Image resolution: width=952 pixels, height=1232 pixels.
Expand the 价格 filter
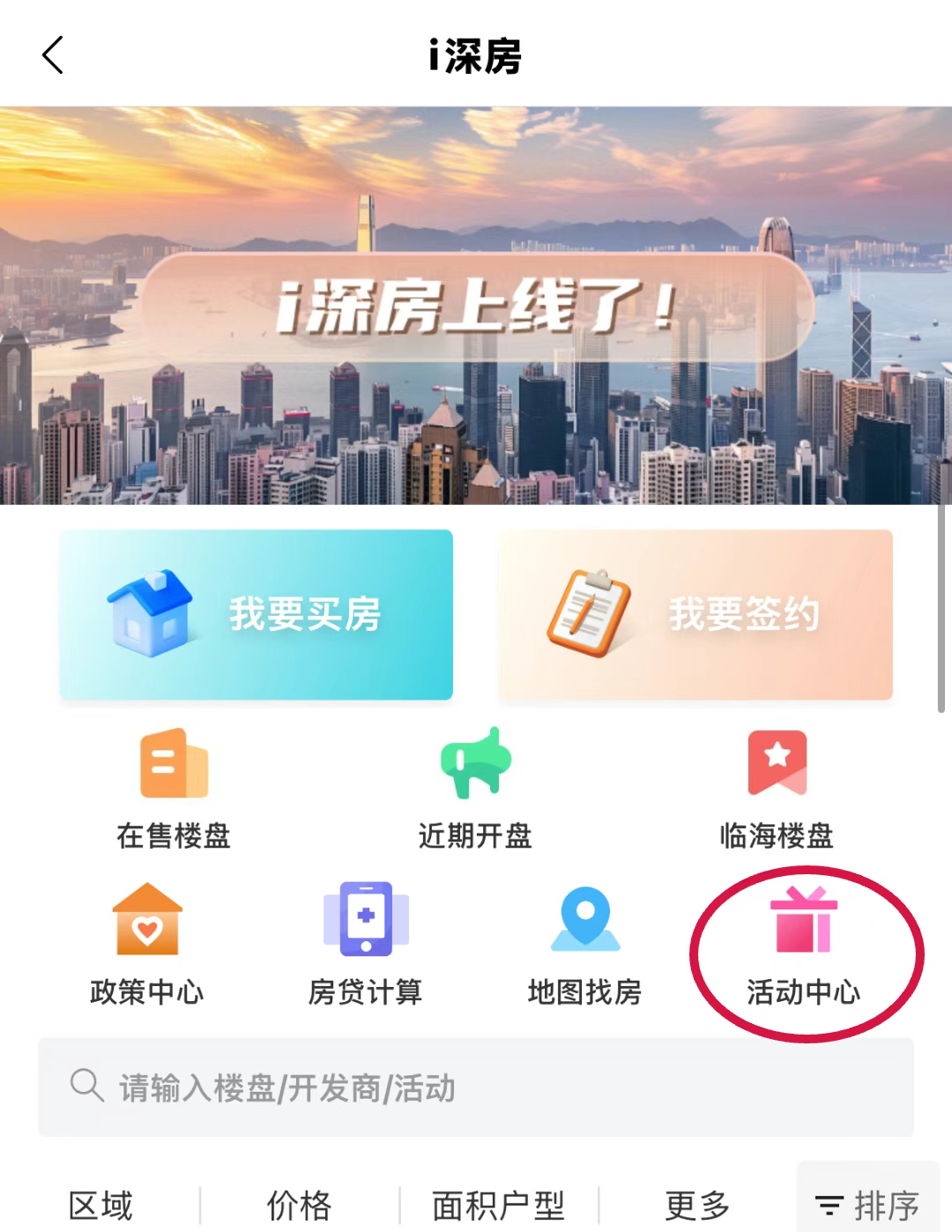pyautogui.click(x=300, y=1205)
